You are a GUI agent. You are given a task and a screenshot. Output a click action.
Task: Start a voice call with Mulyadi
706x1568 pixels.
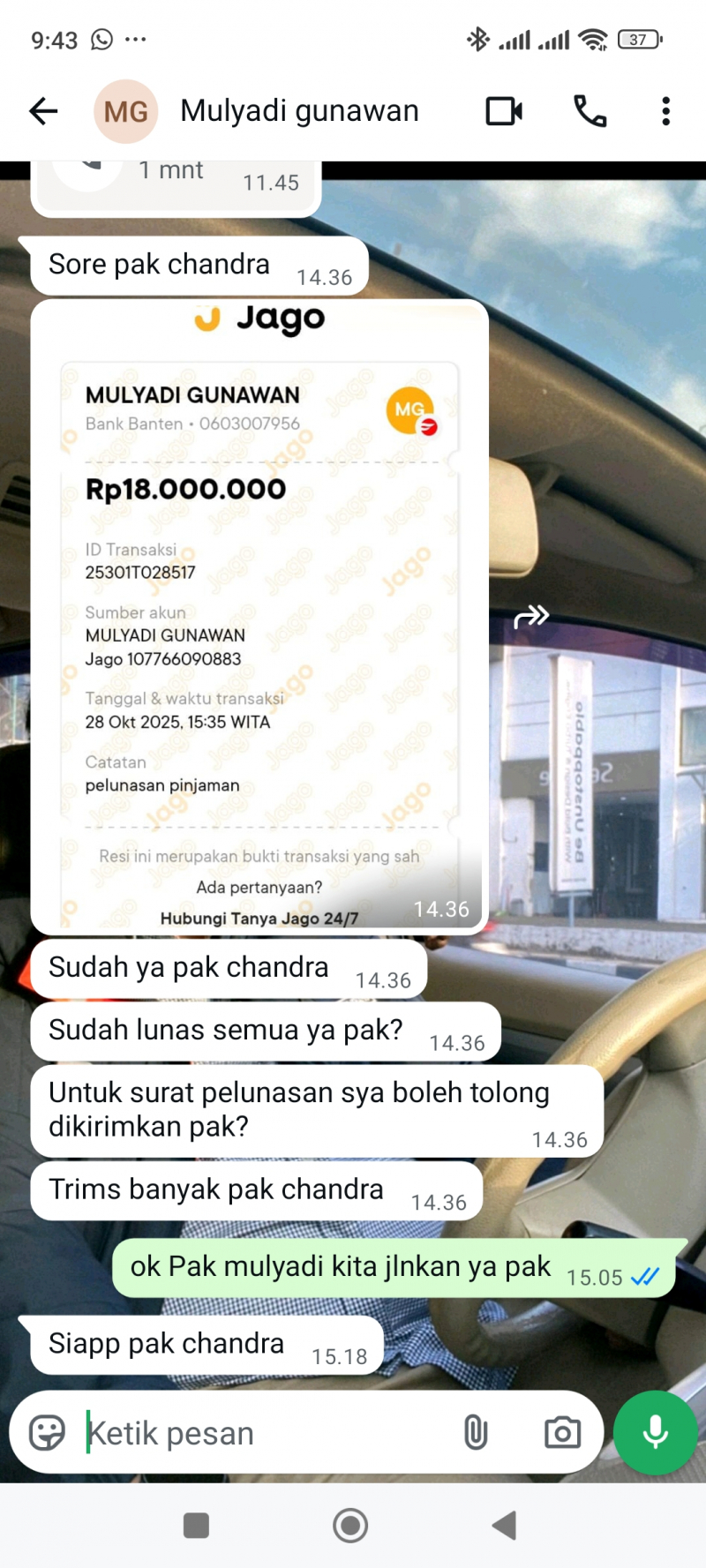pyautogui.click(x=590, y=111)
